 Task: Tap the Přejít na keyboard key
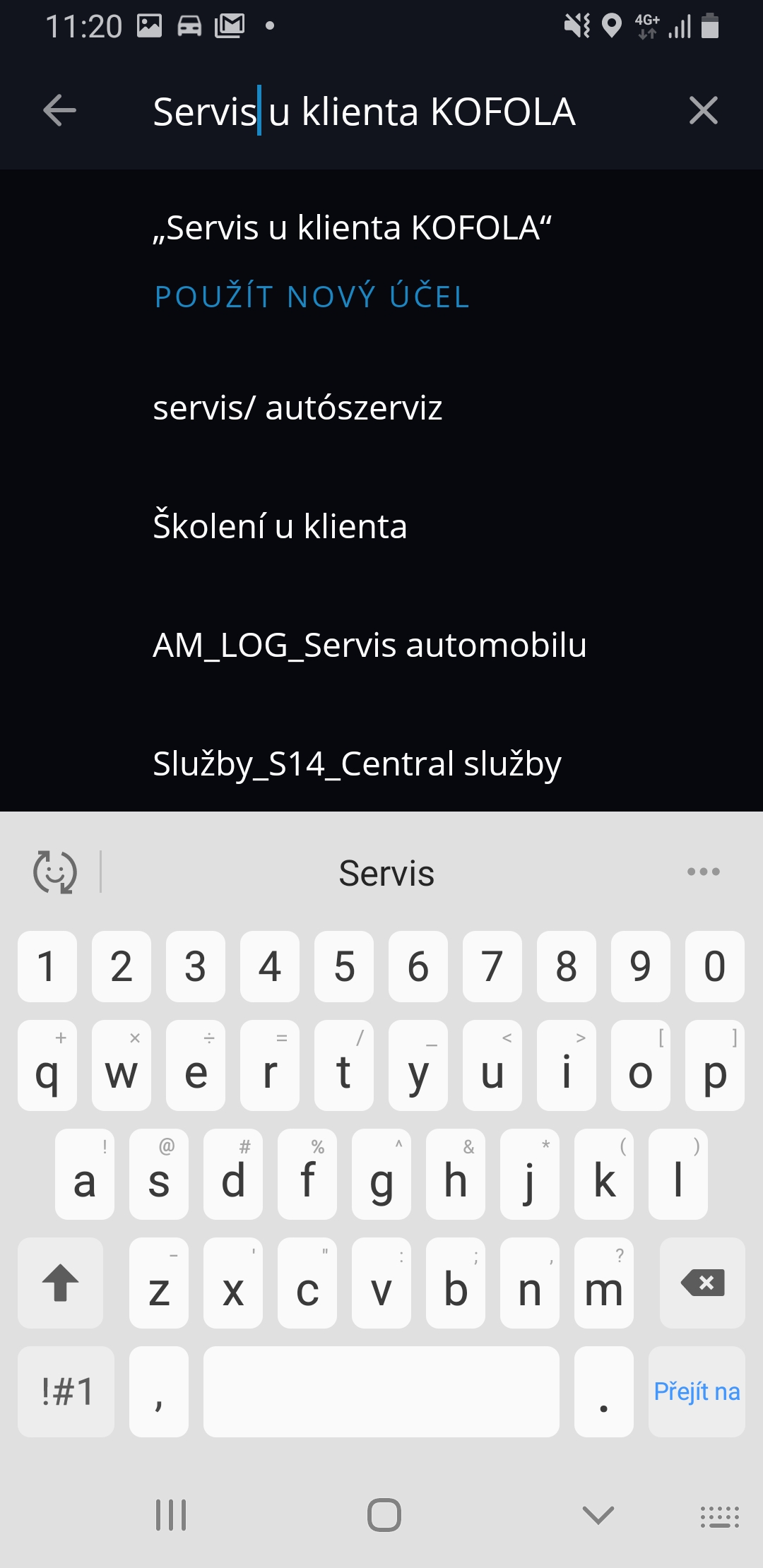[696, 1391]
